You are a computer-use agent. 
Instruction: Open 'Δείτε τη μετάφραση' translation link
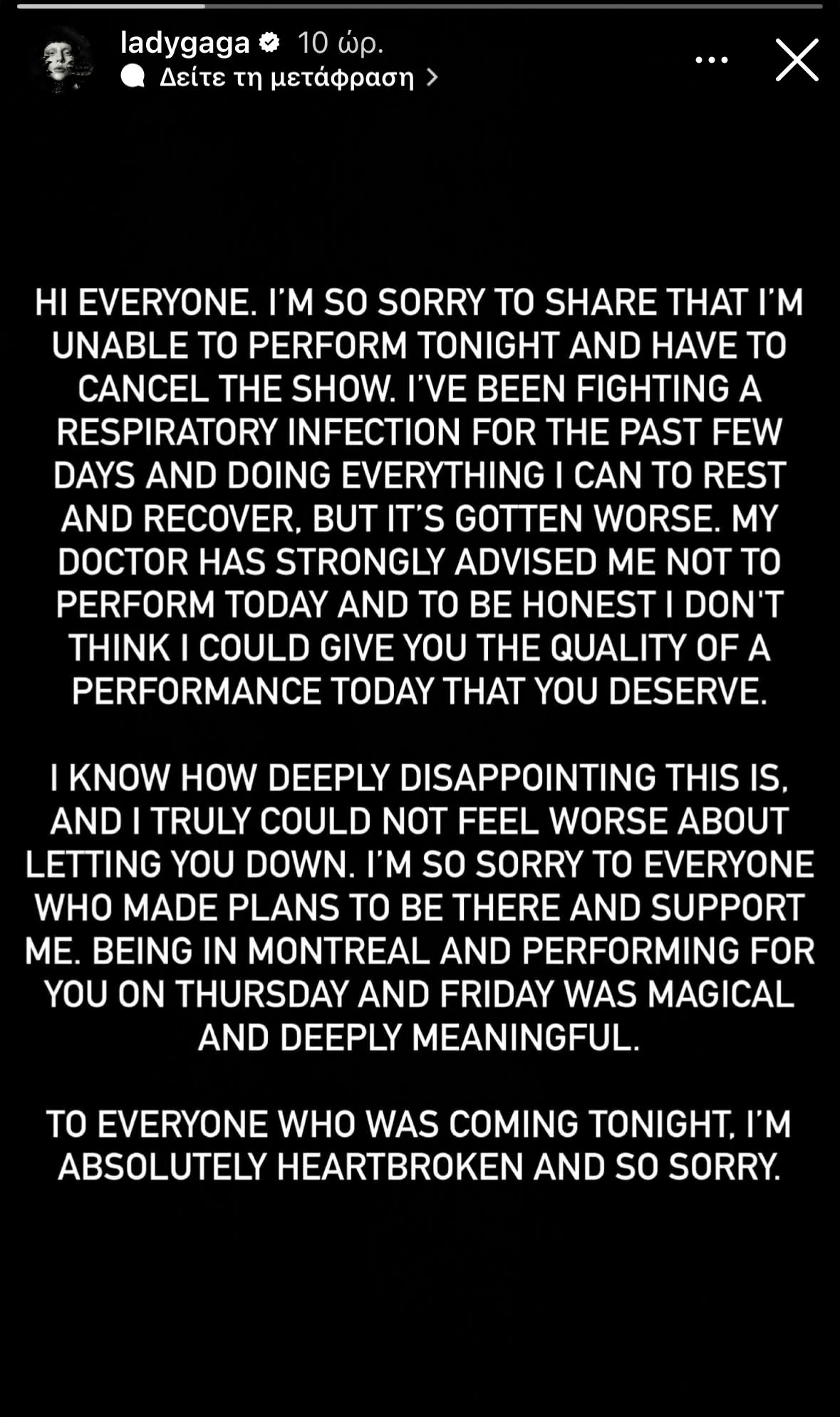[x=286, y=77]
